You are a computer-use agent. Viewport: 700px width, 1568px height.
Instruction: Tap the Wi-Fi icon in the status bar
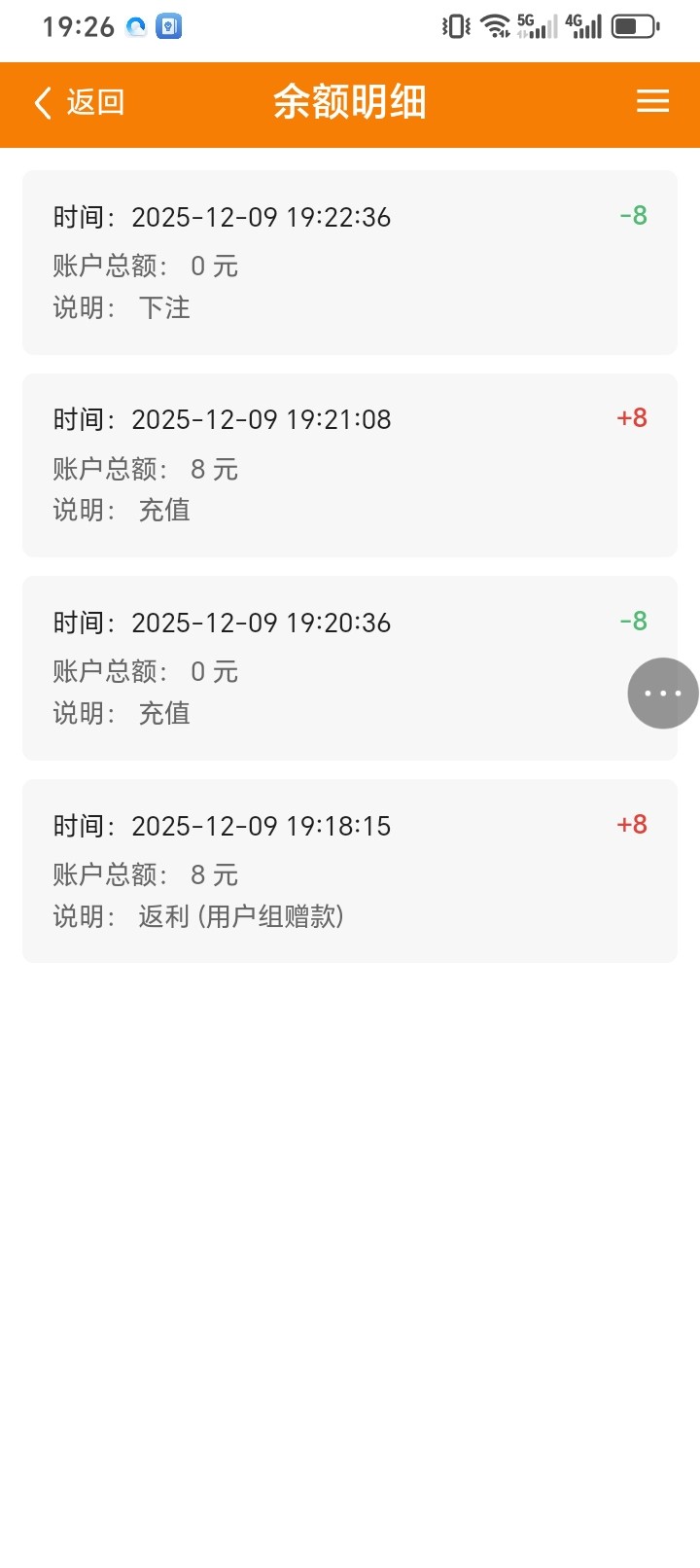[496, 27]
